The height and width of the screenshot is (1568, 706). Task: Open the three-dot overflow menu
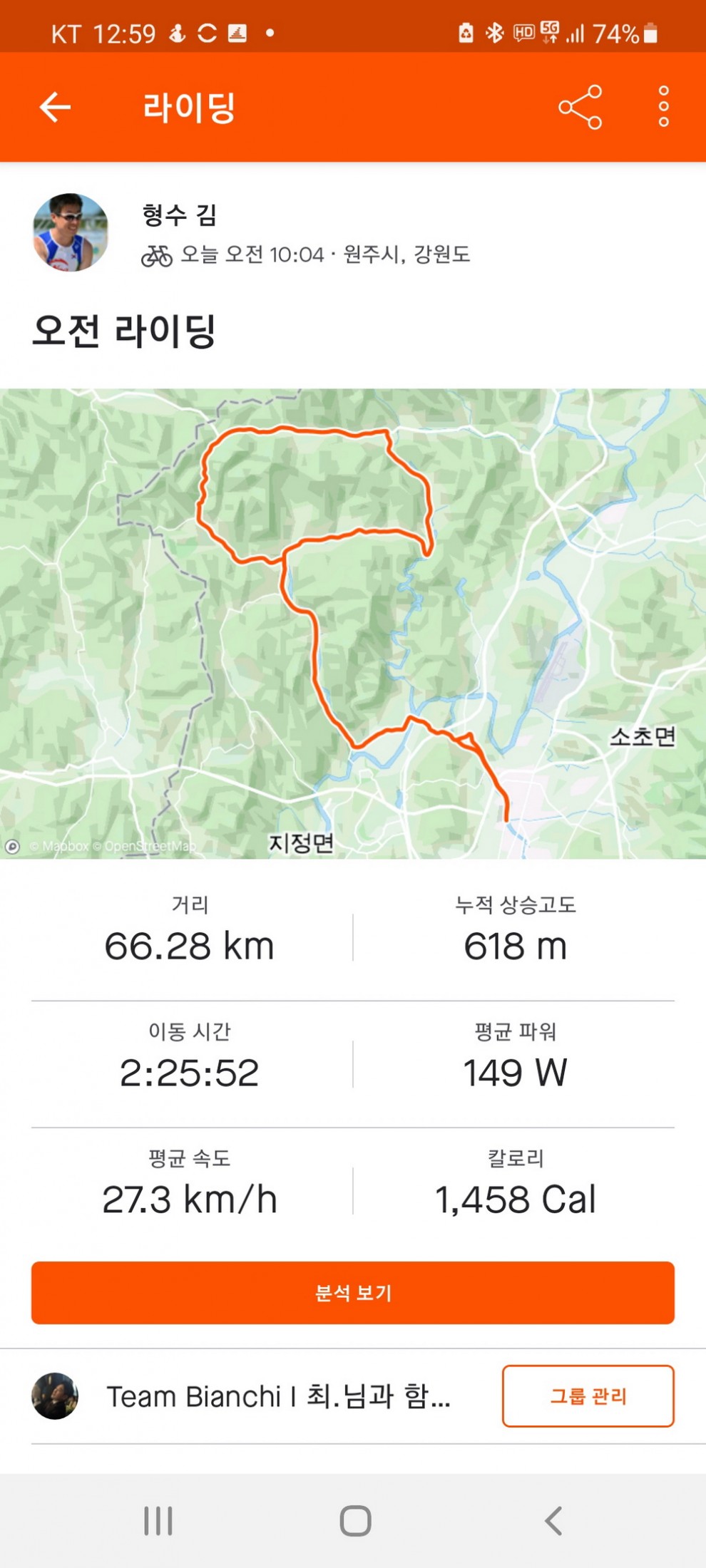point(663,108)
